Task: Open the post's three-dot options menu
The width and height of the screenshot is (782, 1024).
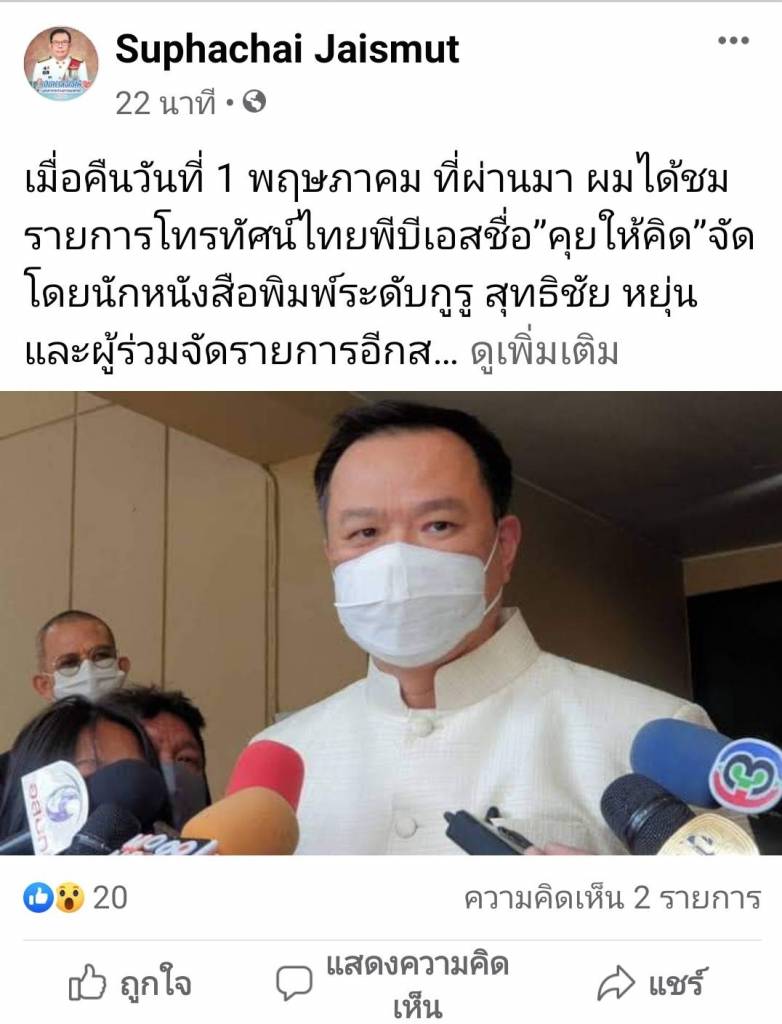Action: click(x=733, y=41)
